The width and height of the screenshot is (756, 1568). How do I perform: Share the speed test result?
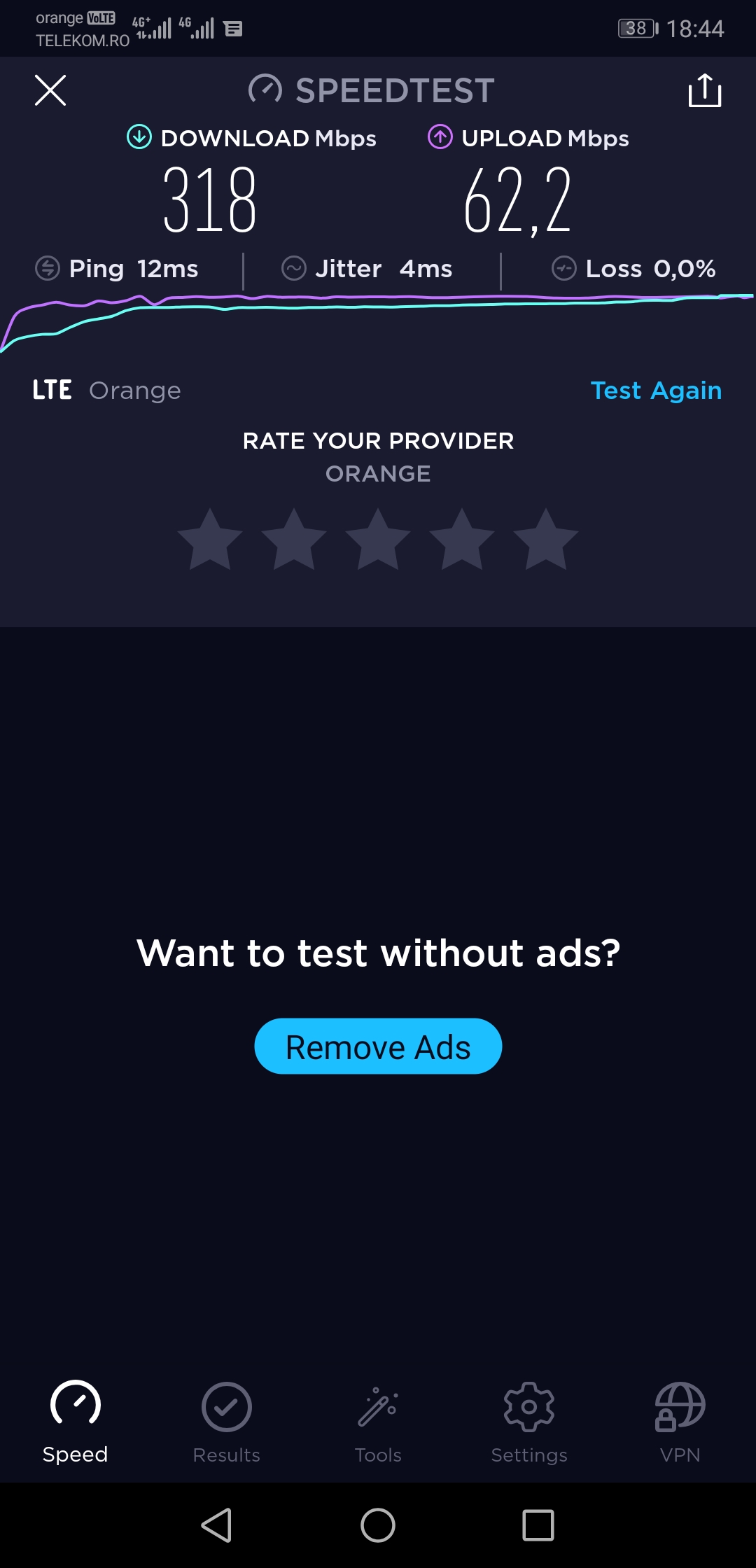pos(704,90)
